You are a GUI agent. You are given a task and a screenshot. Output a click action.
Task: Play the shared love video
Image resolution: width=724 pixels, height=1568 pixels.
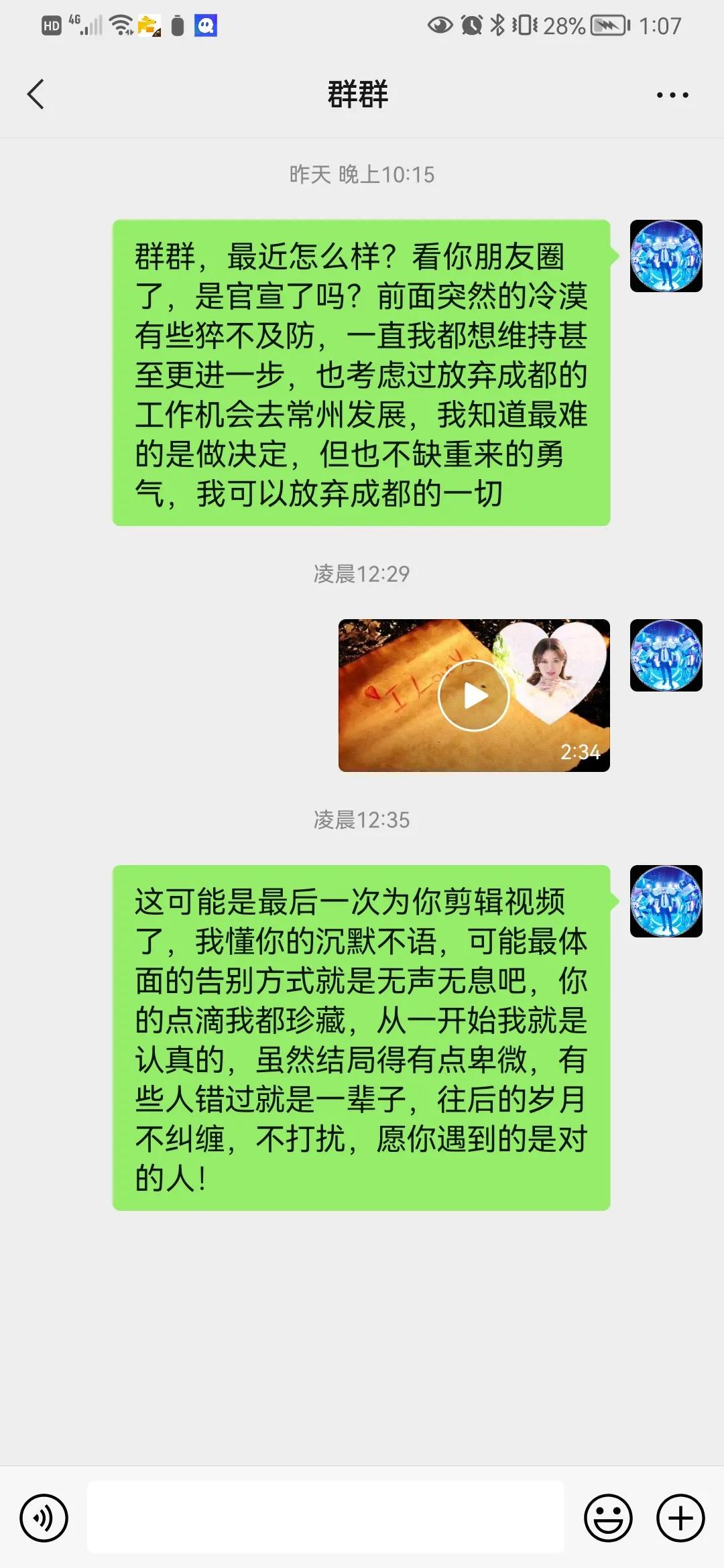[x=473, y=696]
